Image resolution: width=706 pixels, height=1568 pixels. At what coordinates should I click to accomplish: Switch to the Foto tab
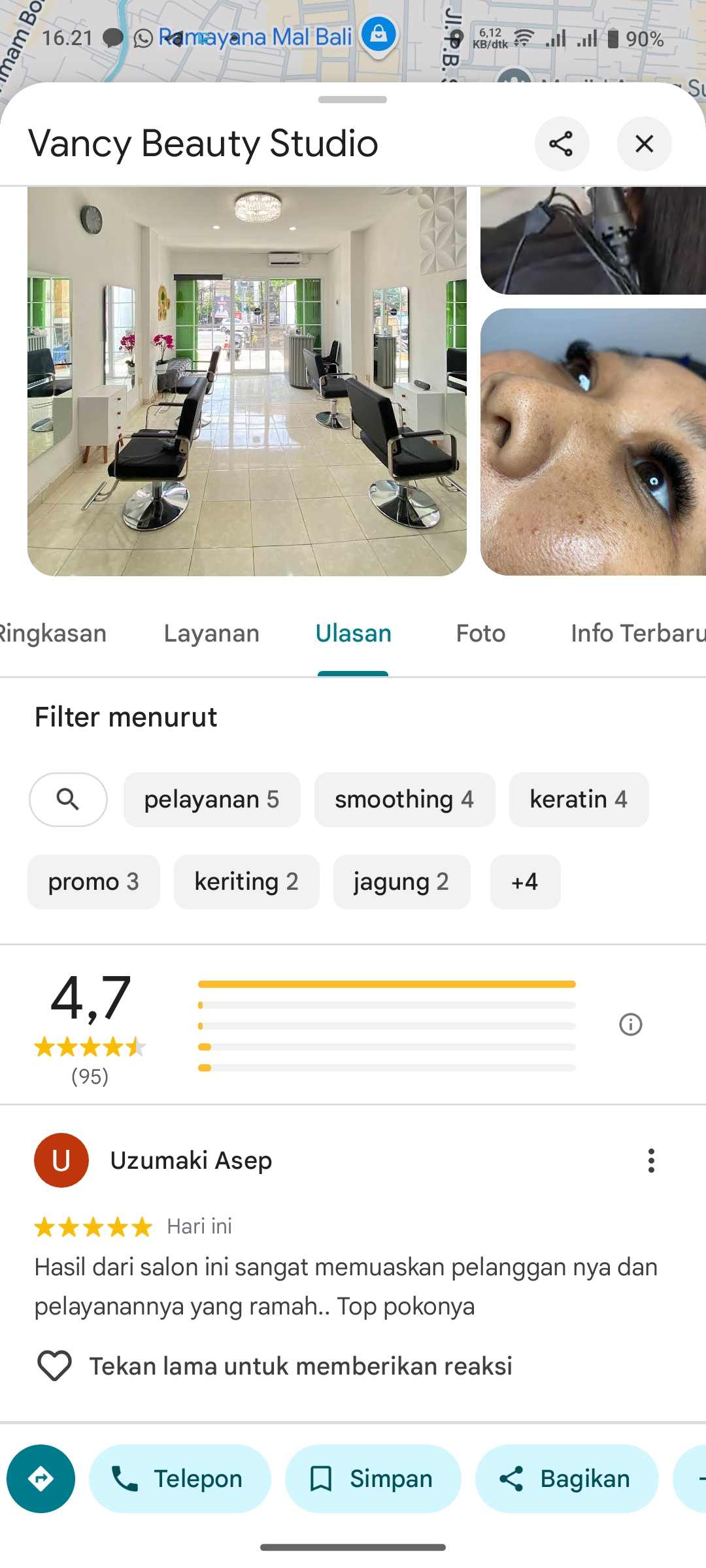click(480, 633)
